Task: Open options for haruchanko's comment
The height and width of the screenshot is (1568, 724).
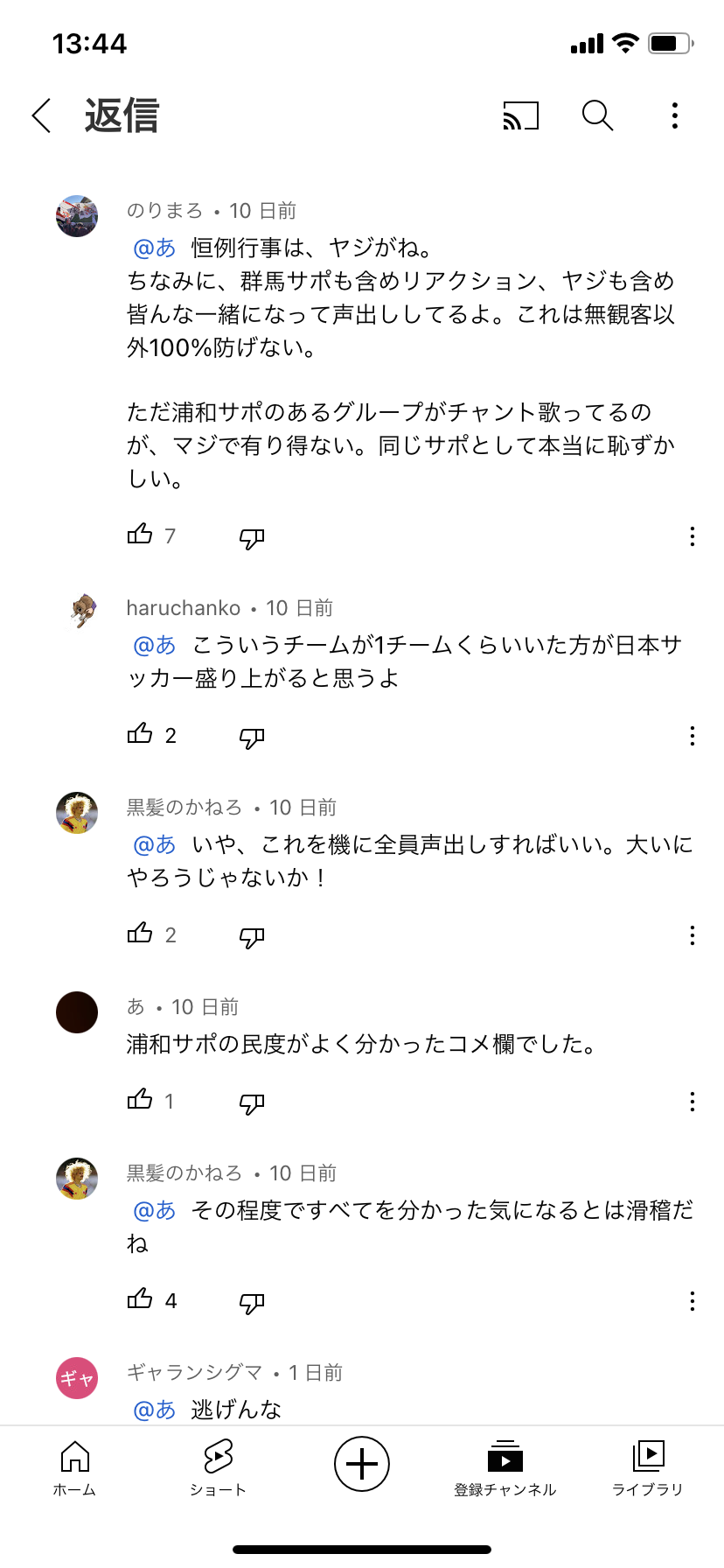Action: (x=692, y=736)
